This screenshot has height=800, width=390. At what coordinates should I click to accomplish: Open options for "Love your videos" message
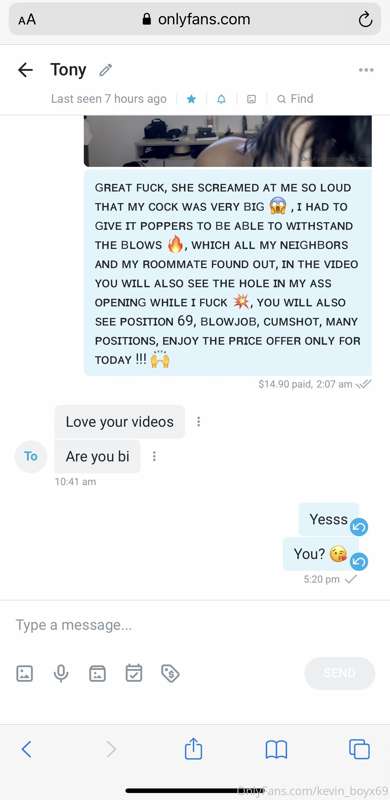[199, 422]
